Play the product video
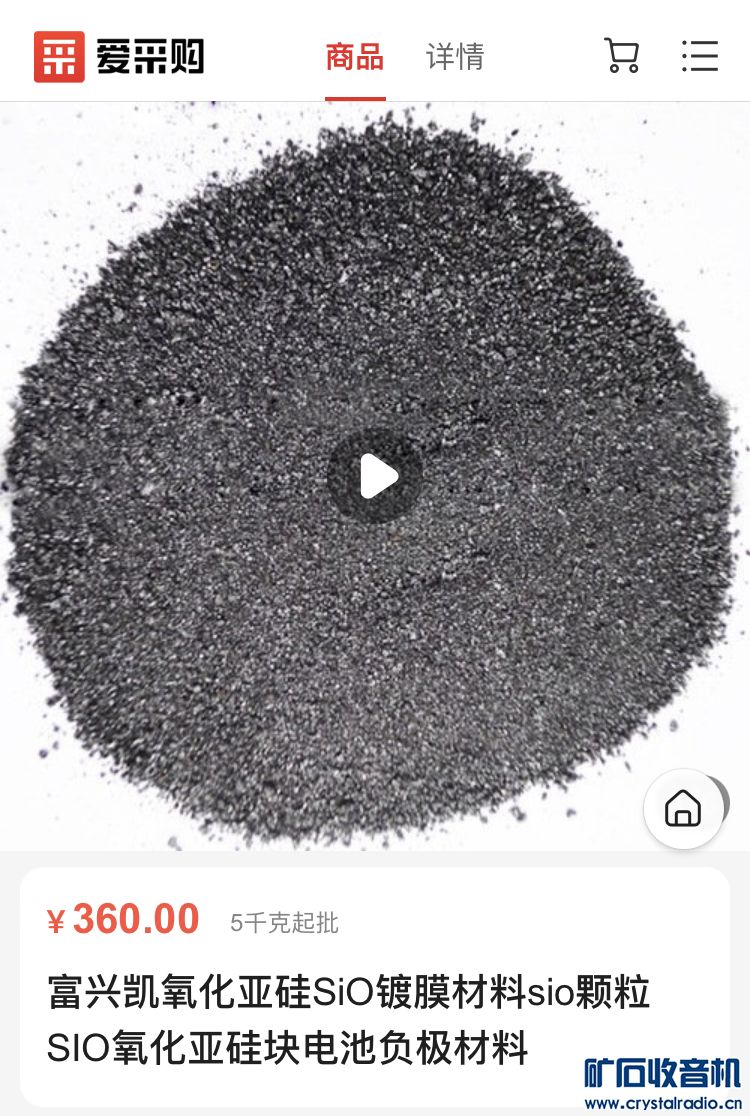 tap(375, 476)
